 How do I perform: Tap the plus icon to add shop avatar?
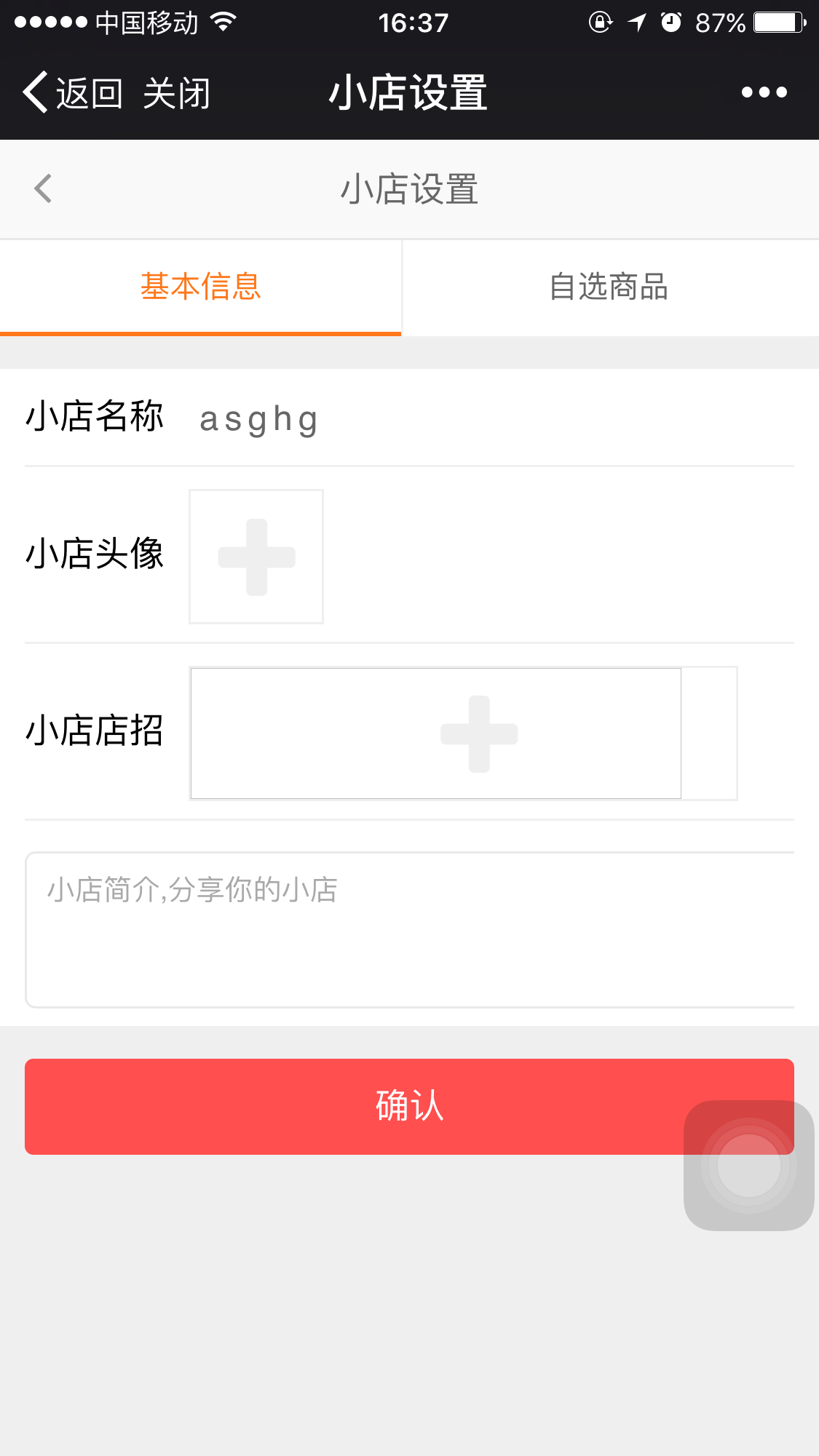256,557
